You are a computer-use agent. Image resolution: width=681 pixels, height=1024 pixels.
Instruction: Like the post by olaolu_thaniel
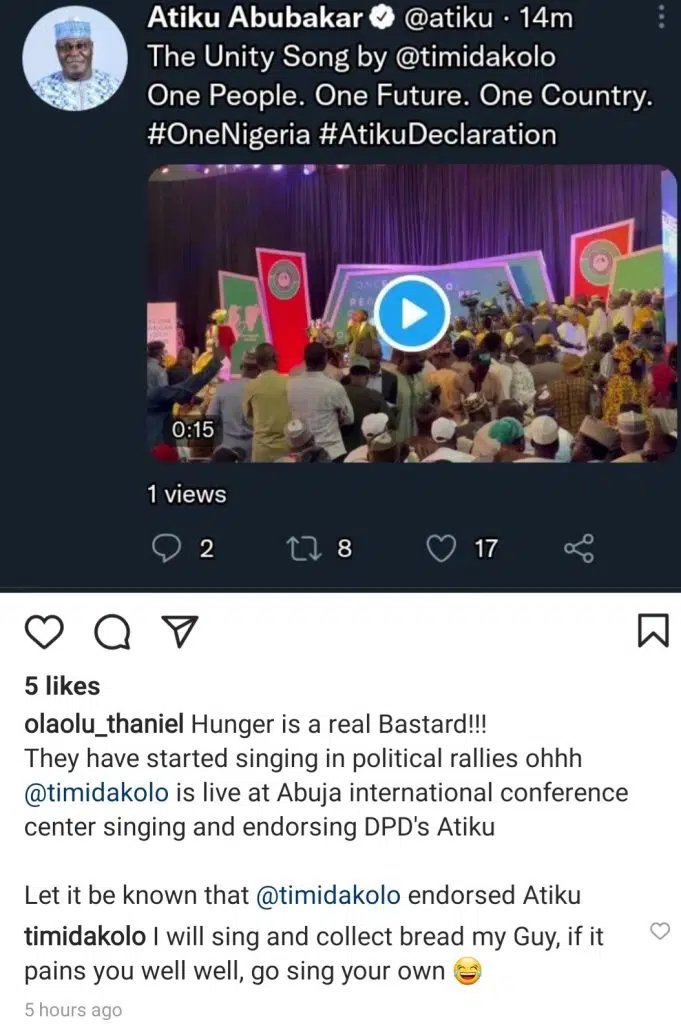[x=44, y=631]
